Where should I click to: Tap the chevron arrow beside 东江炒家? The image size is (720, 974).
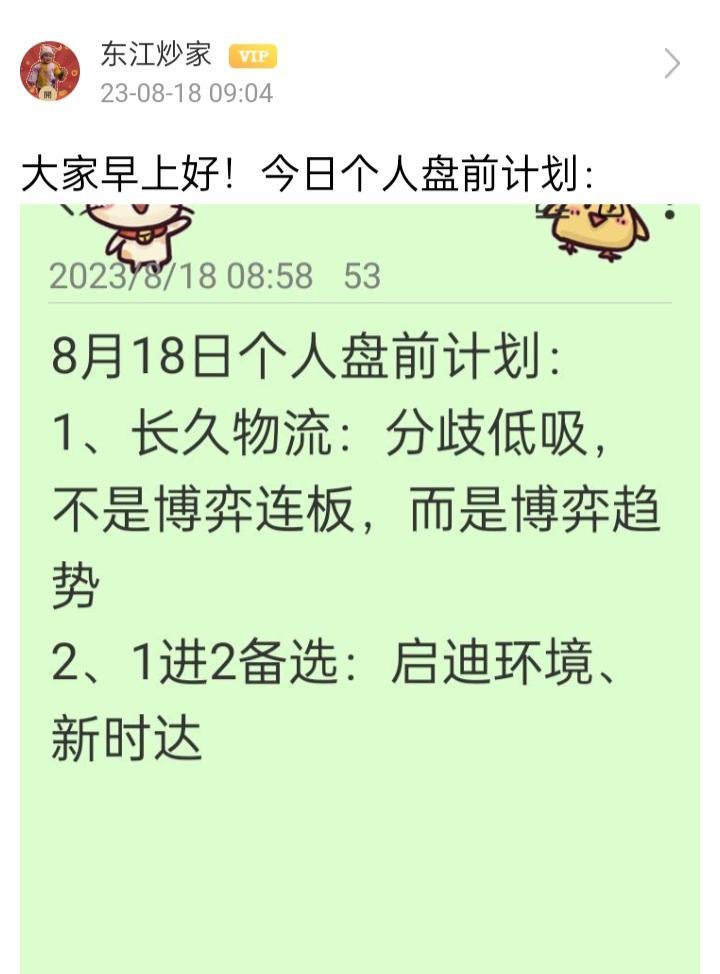(672, 64)
